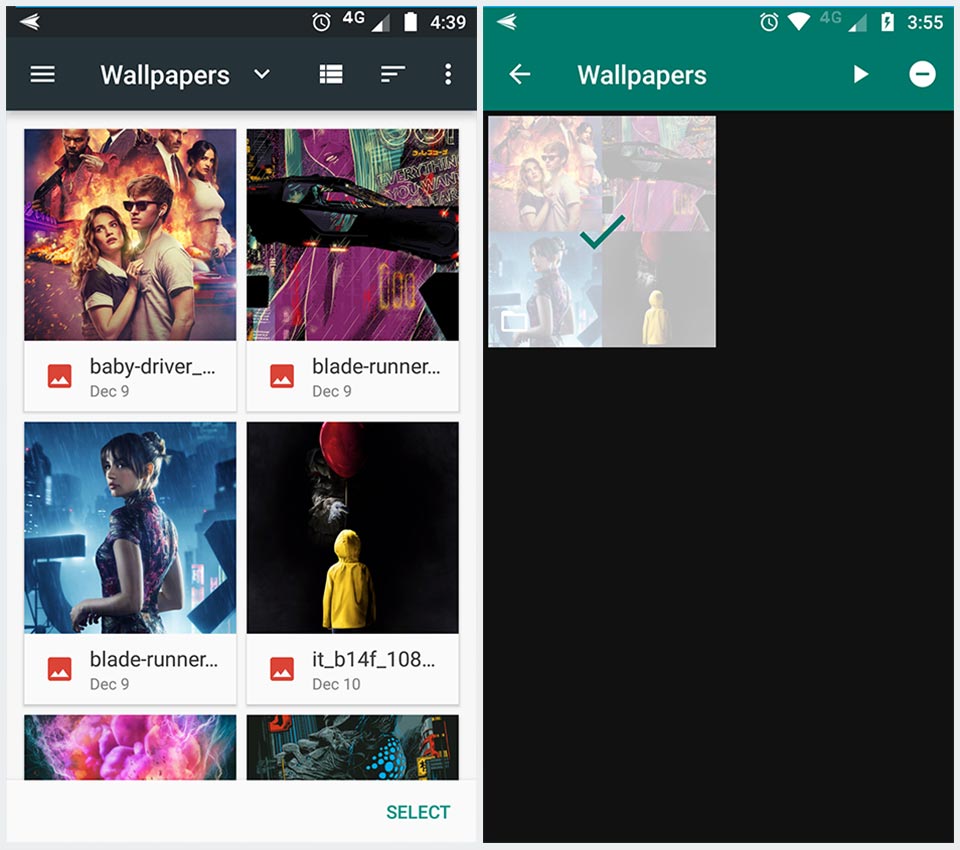960x850 pixels.
Task: Expand the Wallpapers folder dropdown
Action: [262, 74]
